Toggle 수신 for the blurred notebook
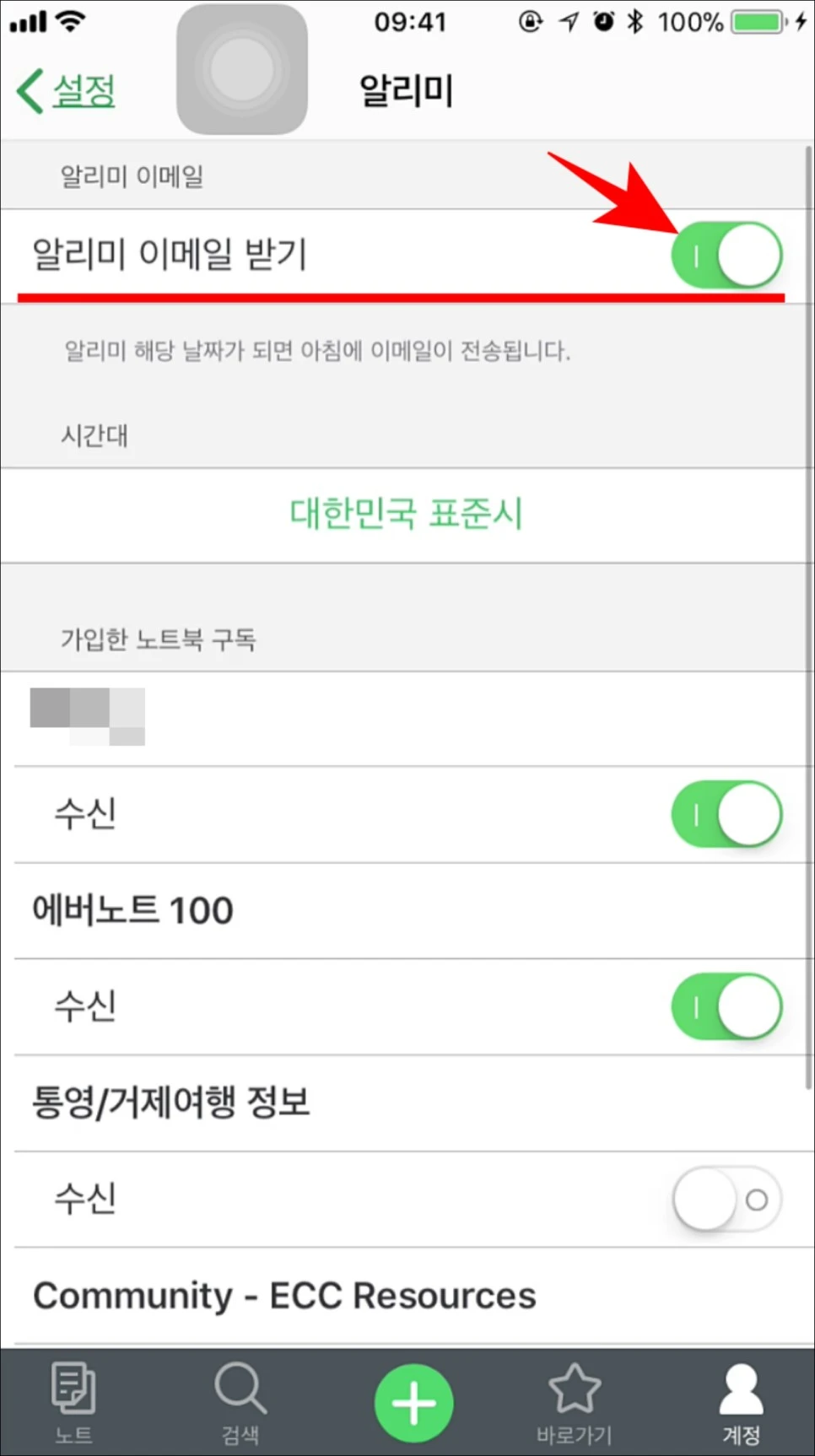The image size is (815, 1456). (x=726, y=815)
